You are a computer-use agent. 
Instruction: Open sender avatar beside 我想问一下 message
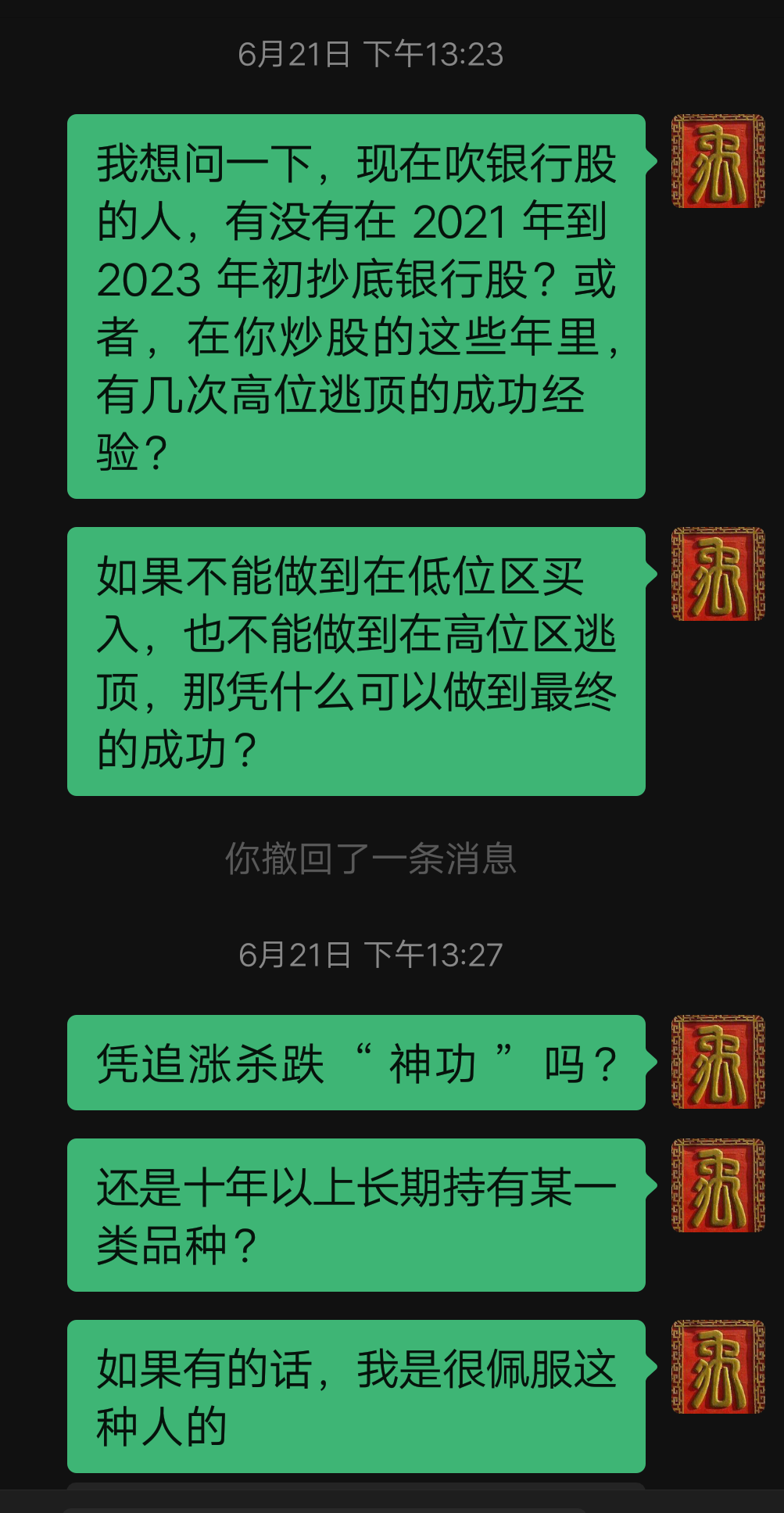[718, 161]
